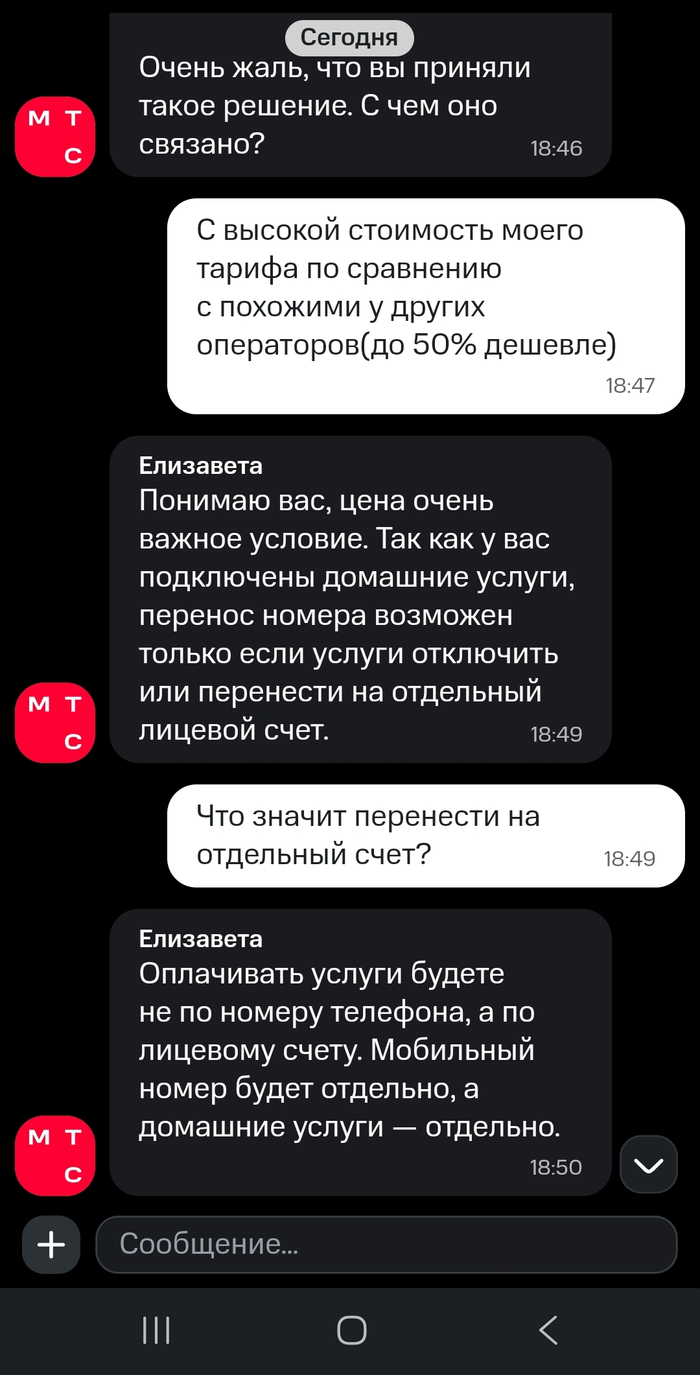Open recent apps from navigation bar
The width and height of the screenshot is (700, 1375).
156,1329
